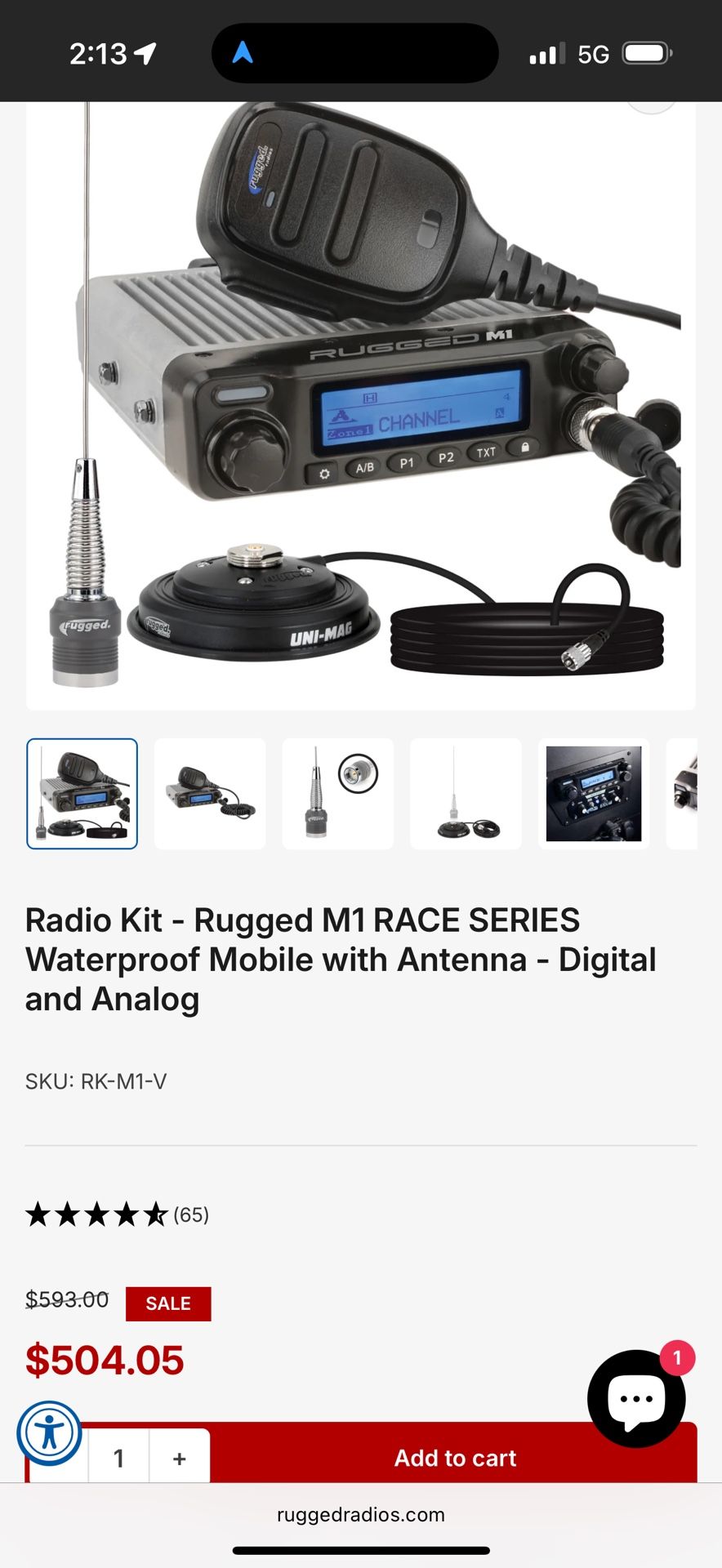Screen dimensions: 722x1568
Task: Select the fourth thumbnail of antenna with mount
Action: point(466,794)
